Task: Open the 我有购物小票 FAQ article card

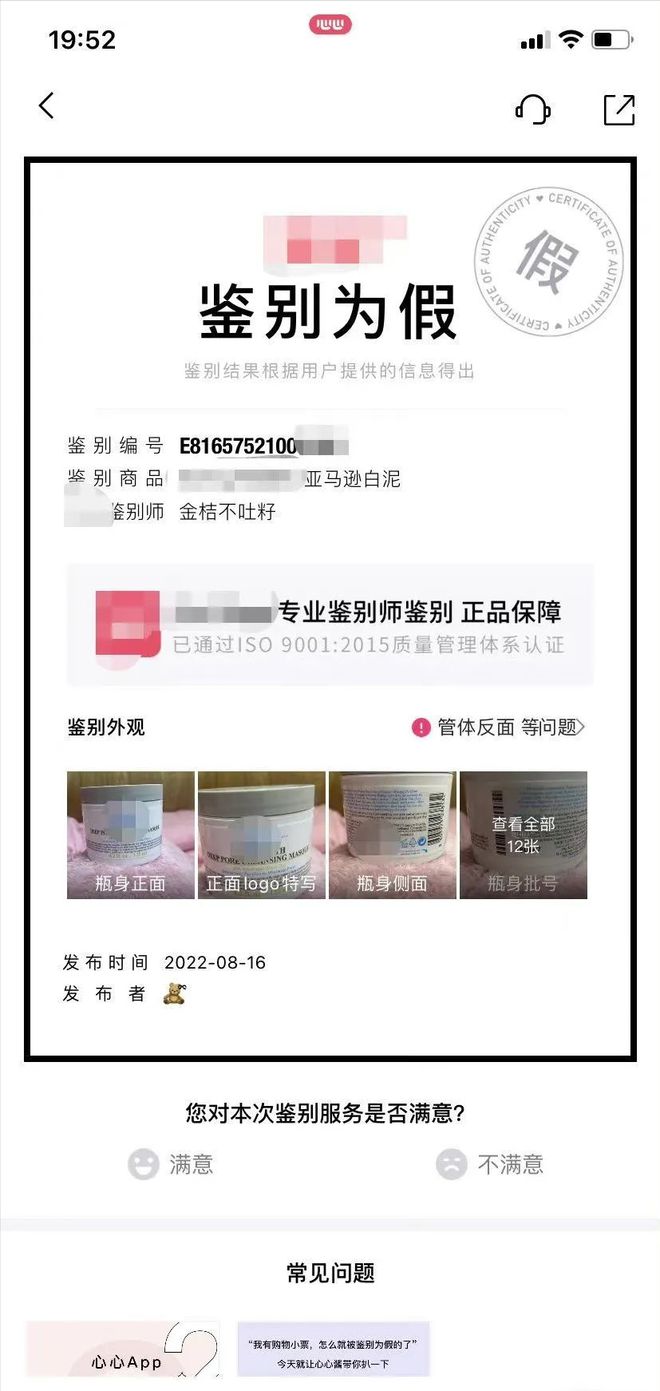Action: pyautogui.click(x=333, y=1349)
